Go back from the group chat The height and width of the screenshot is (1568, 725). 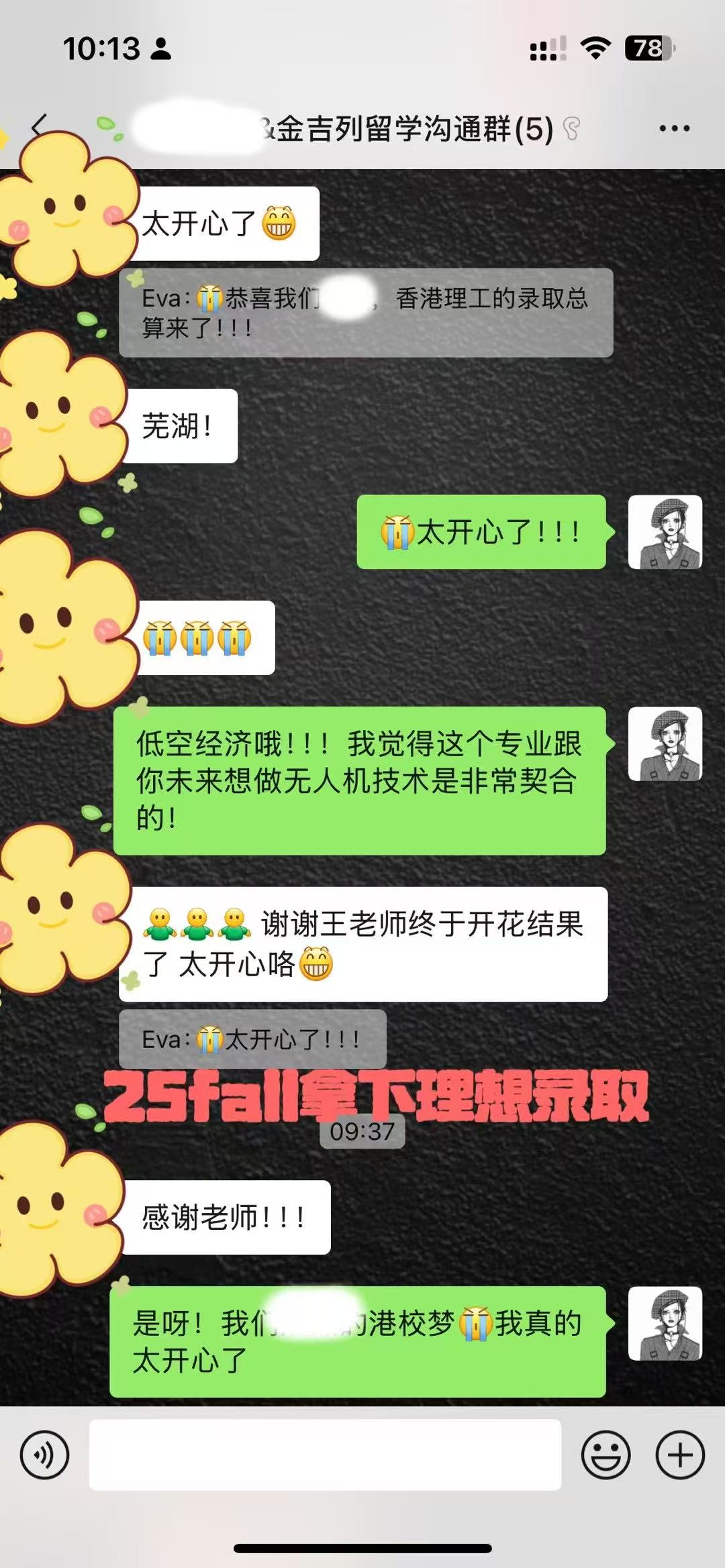[40, 127]
